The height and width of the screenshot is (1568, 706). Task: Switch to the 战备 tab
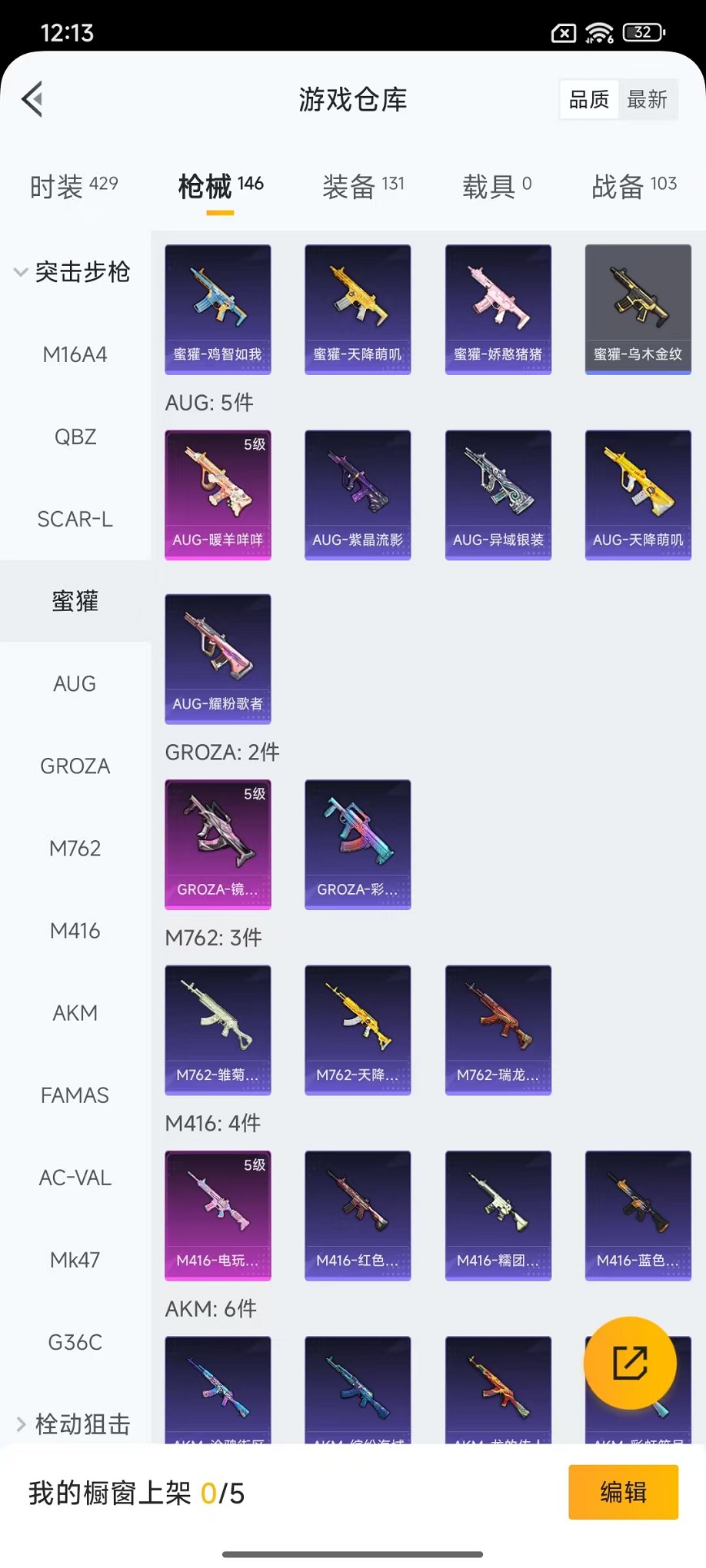634,186
